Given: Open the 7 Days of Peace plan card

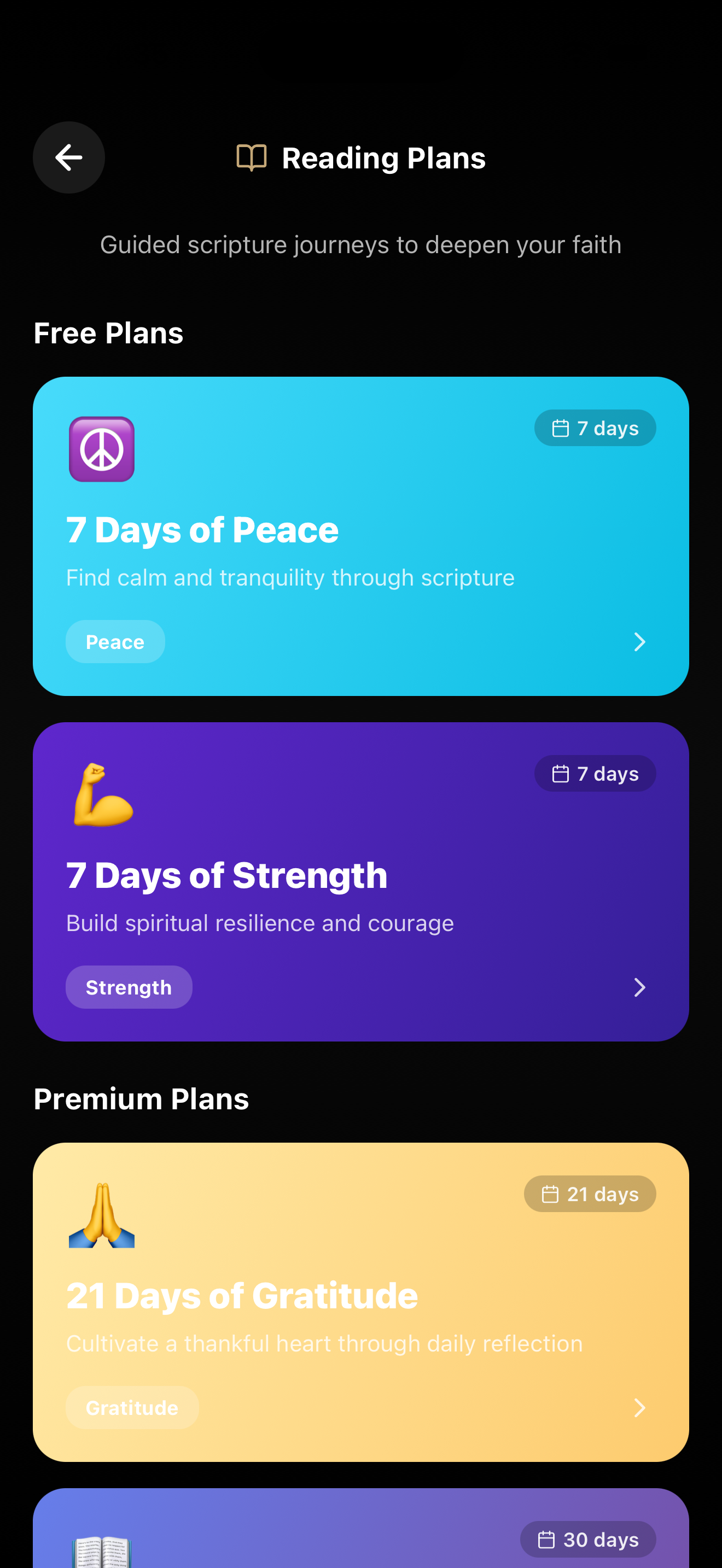Looking at the screenshot, I should pos(361,536).
